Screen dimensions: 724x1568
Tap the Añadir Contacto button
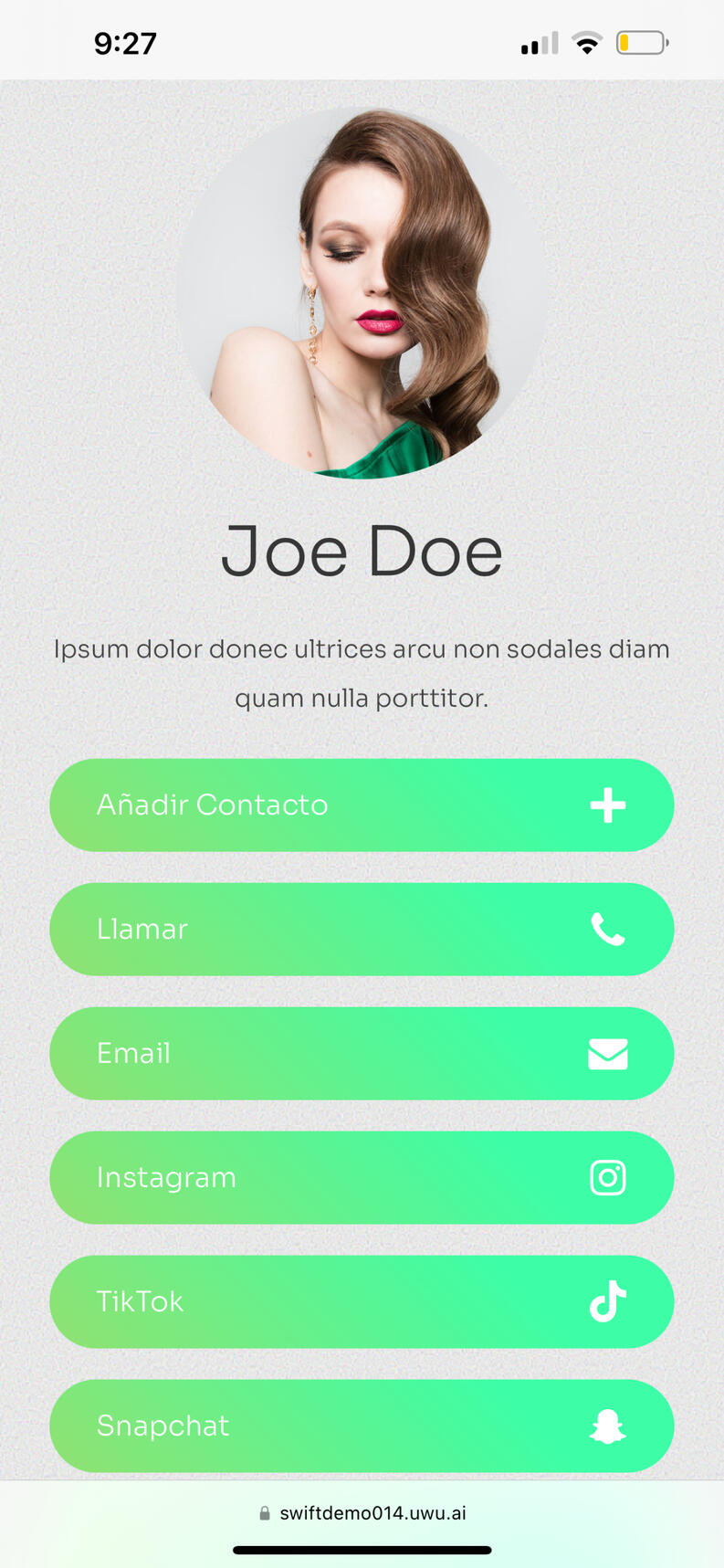tap(362, 805)
